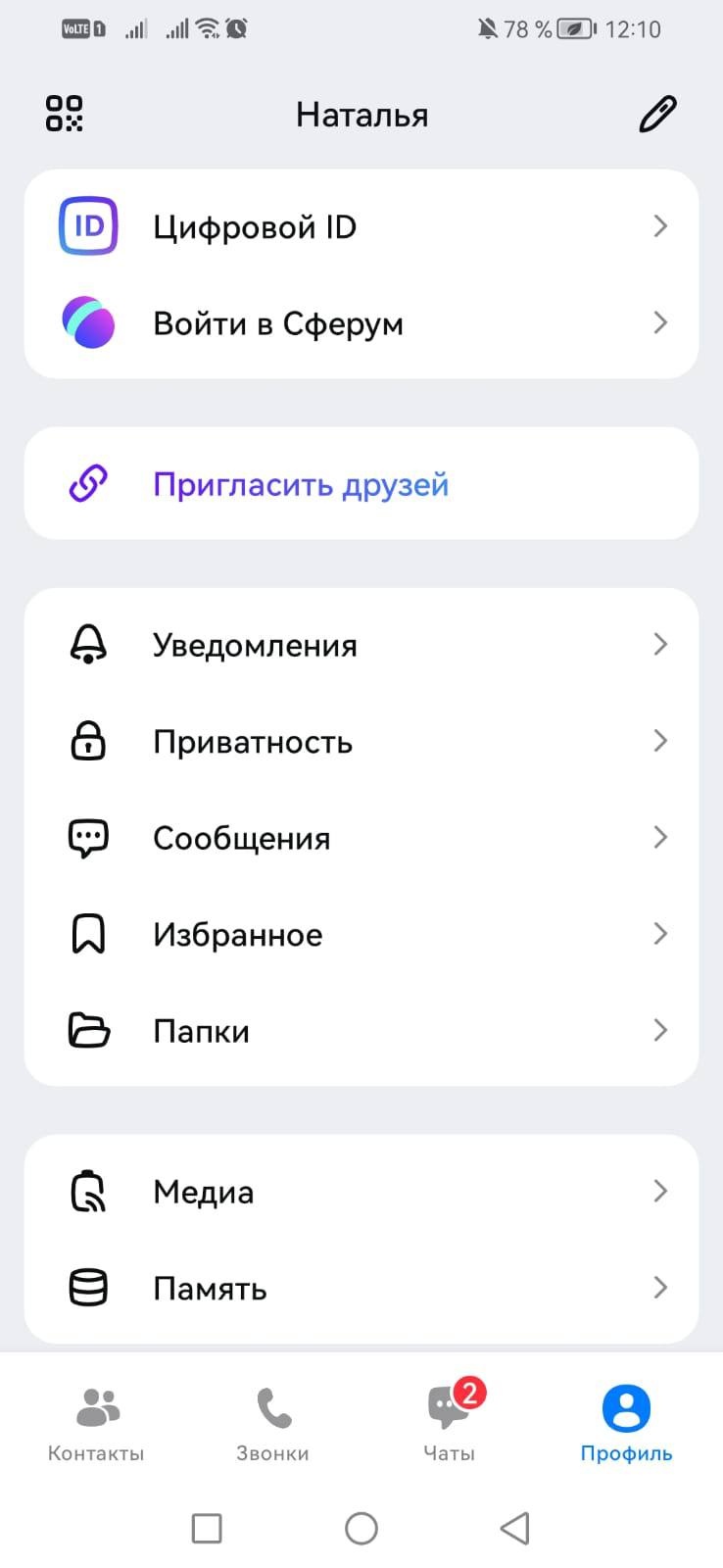Go to the system home screen
Viewport: 723px width, 1568px height.
point(361,1528)
